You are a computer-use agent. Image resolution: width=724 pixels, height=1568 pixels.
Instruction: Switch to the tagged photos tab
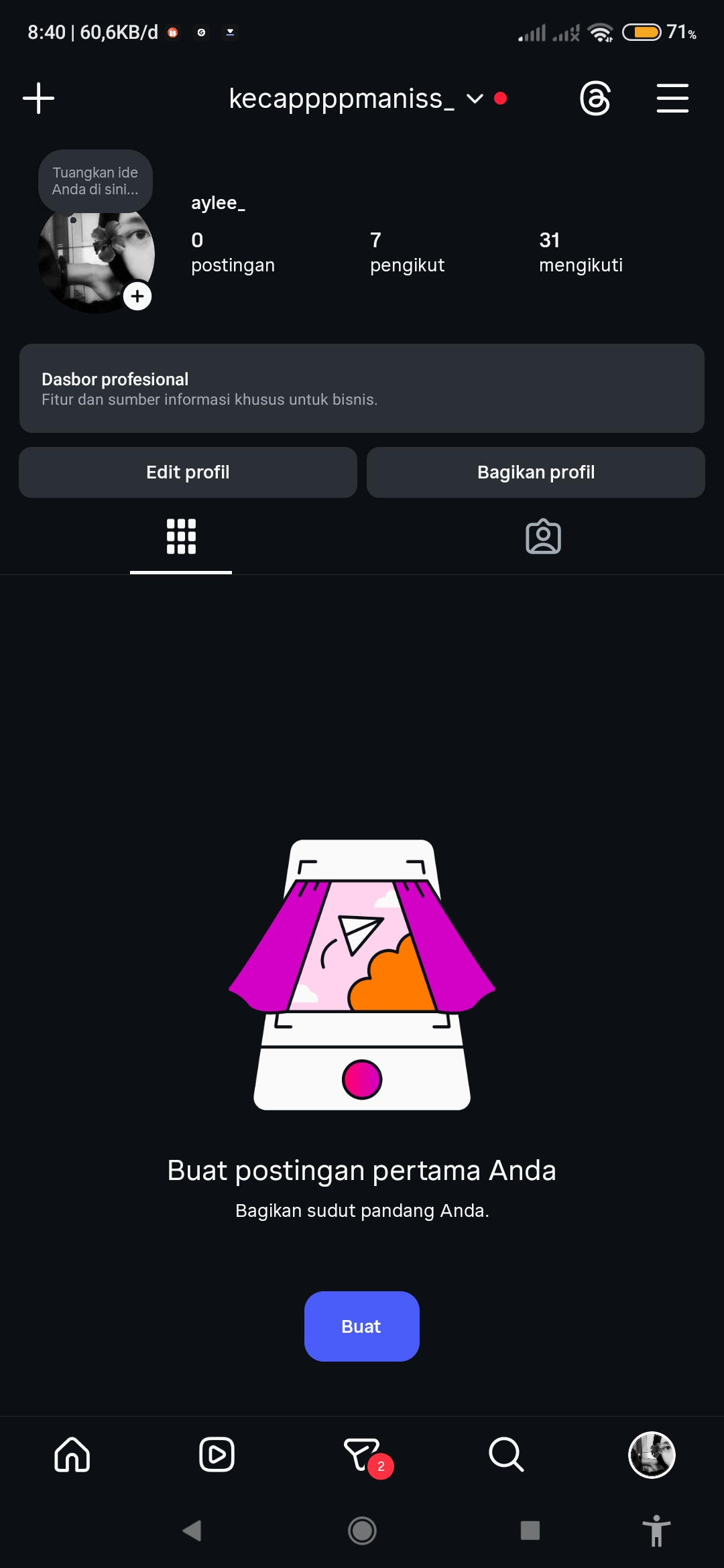coord(543,537)
